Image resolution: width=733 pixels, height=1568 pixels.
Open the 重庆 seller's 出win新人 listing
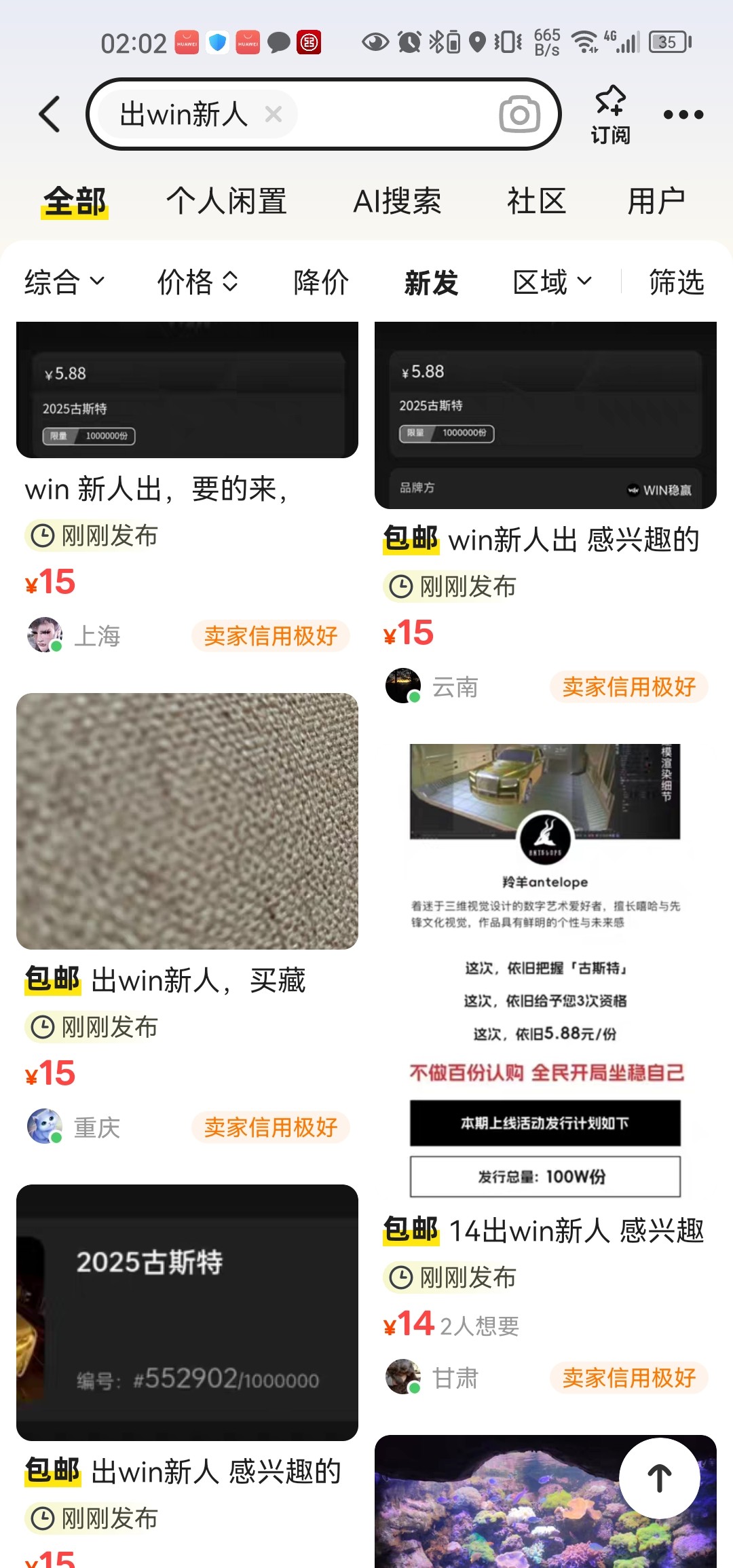[x=187, y=980]
